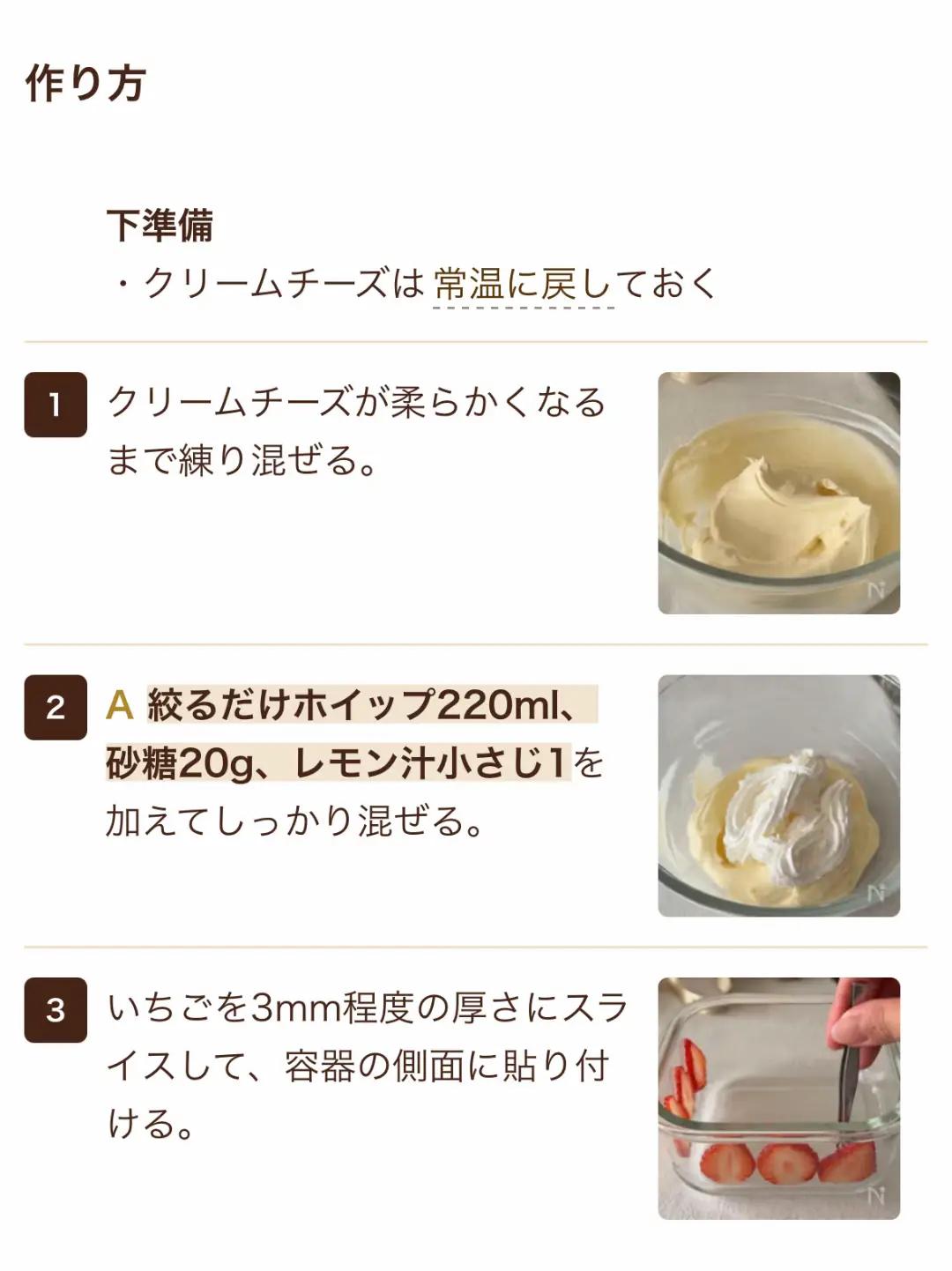Enlarge the step 3 sliced strawberry photo

(778, 1097)
